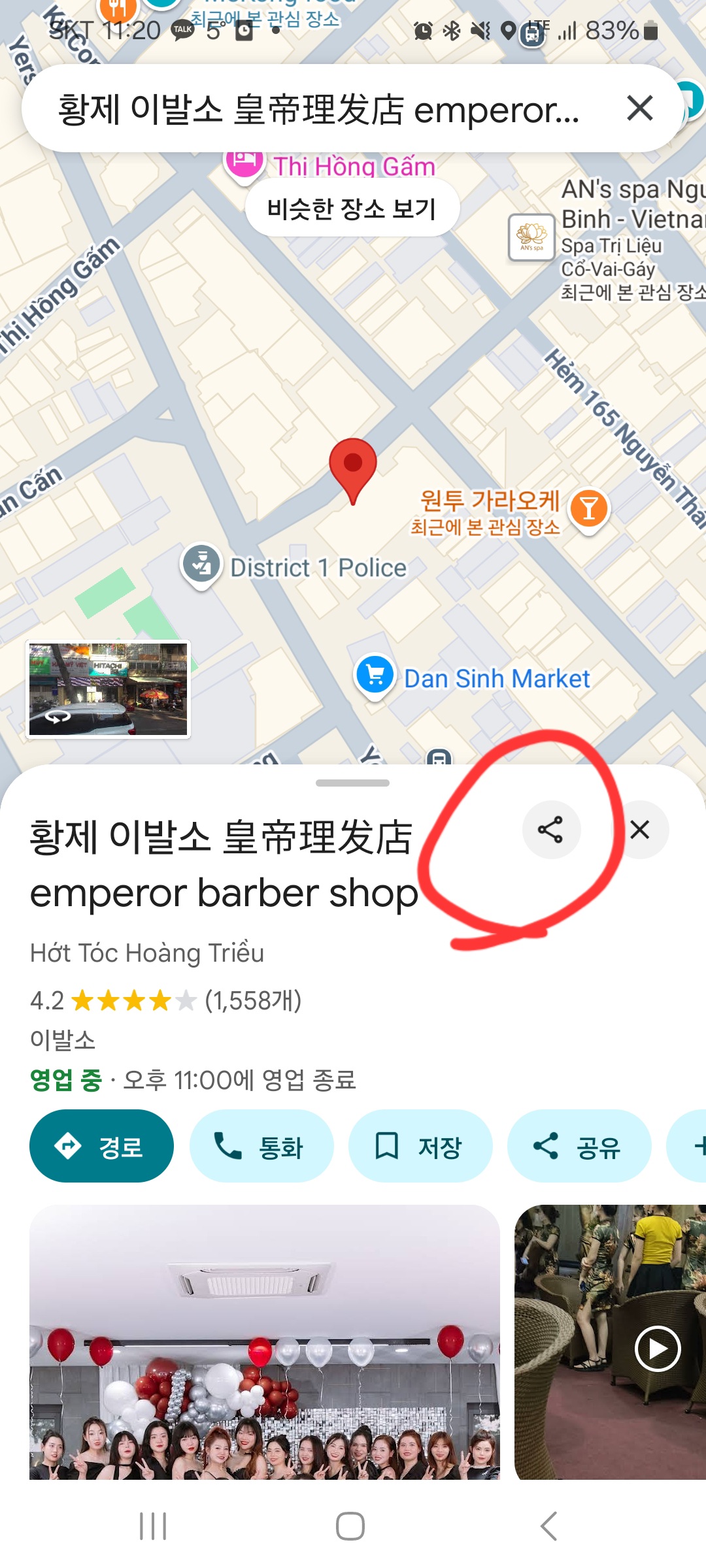Tap the circled share icon in place header
The image size is (706, 1568).
click(x=551, y=830)
